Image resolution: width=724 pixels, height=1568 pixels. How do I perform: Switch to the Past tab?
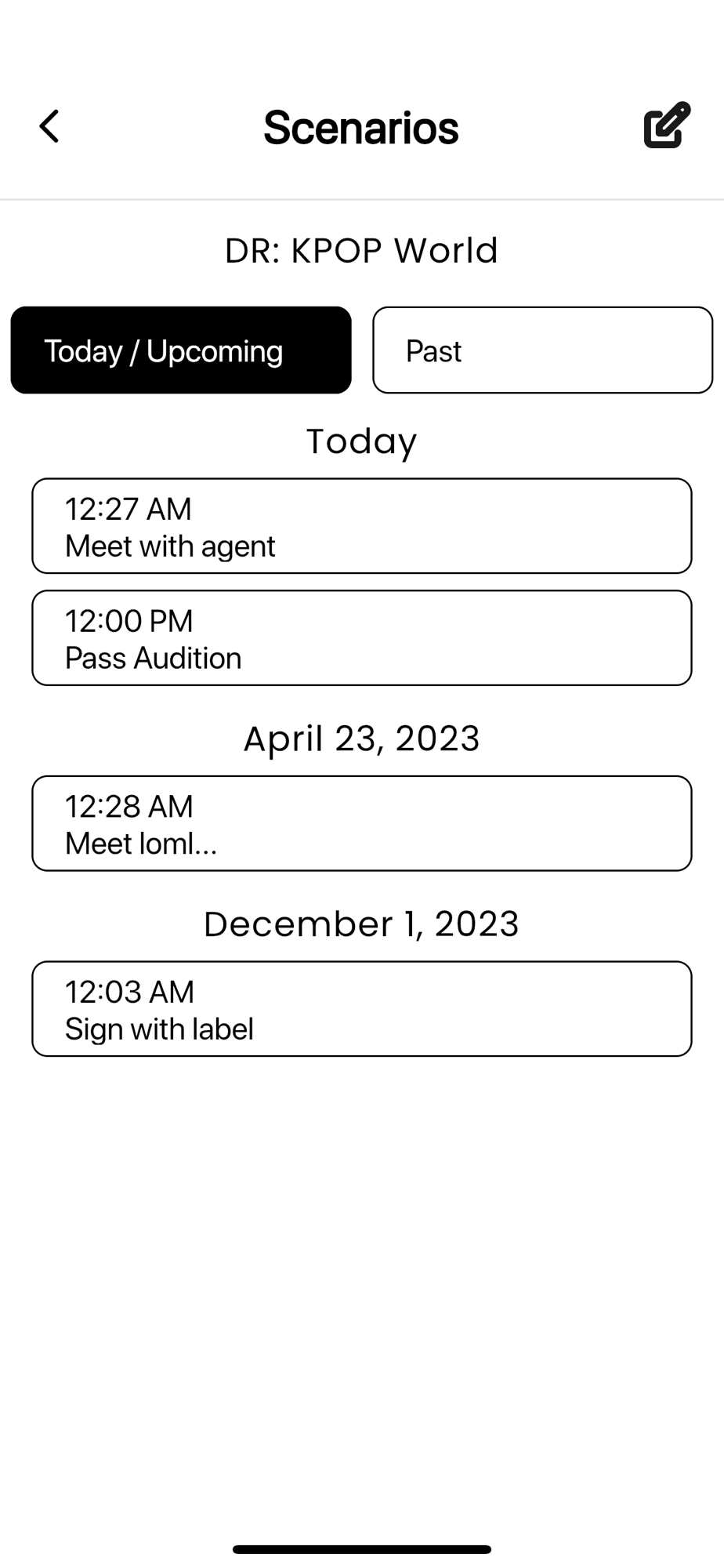coord(542,350)
